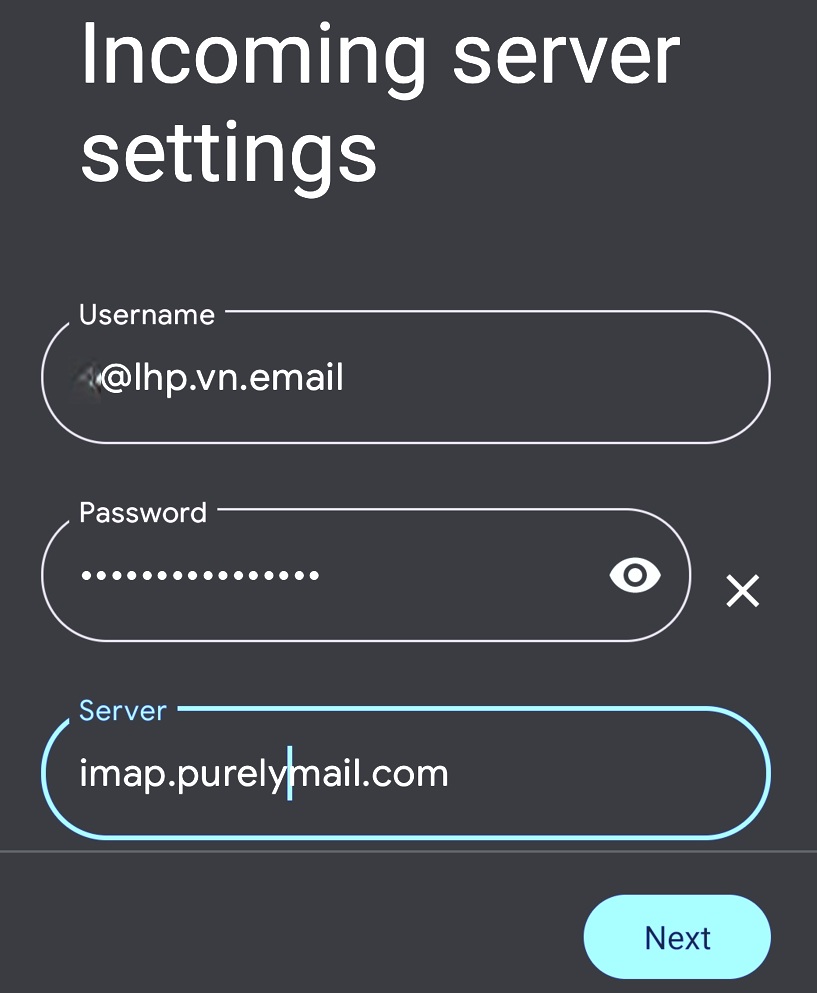
Task: Continue with the Next button
Action: [677, 937]
